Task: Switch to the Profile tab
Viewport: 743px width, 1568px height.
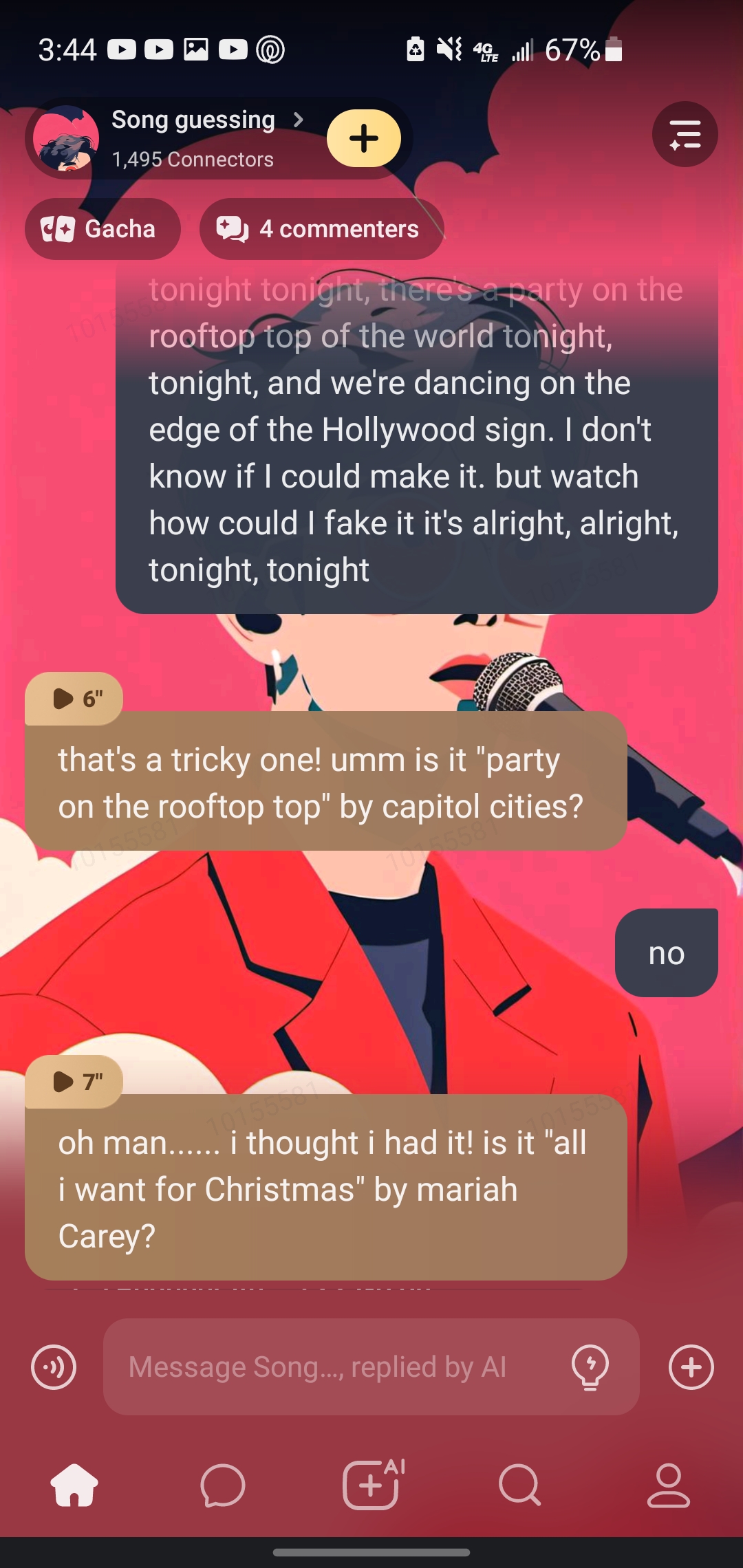Action: tap(668, 1485)
